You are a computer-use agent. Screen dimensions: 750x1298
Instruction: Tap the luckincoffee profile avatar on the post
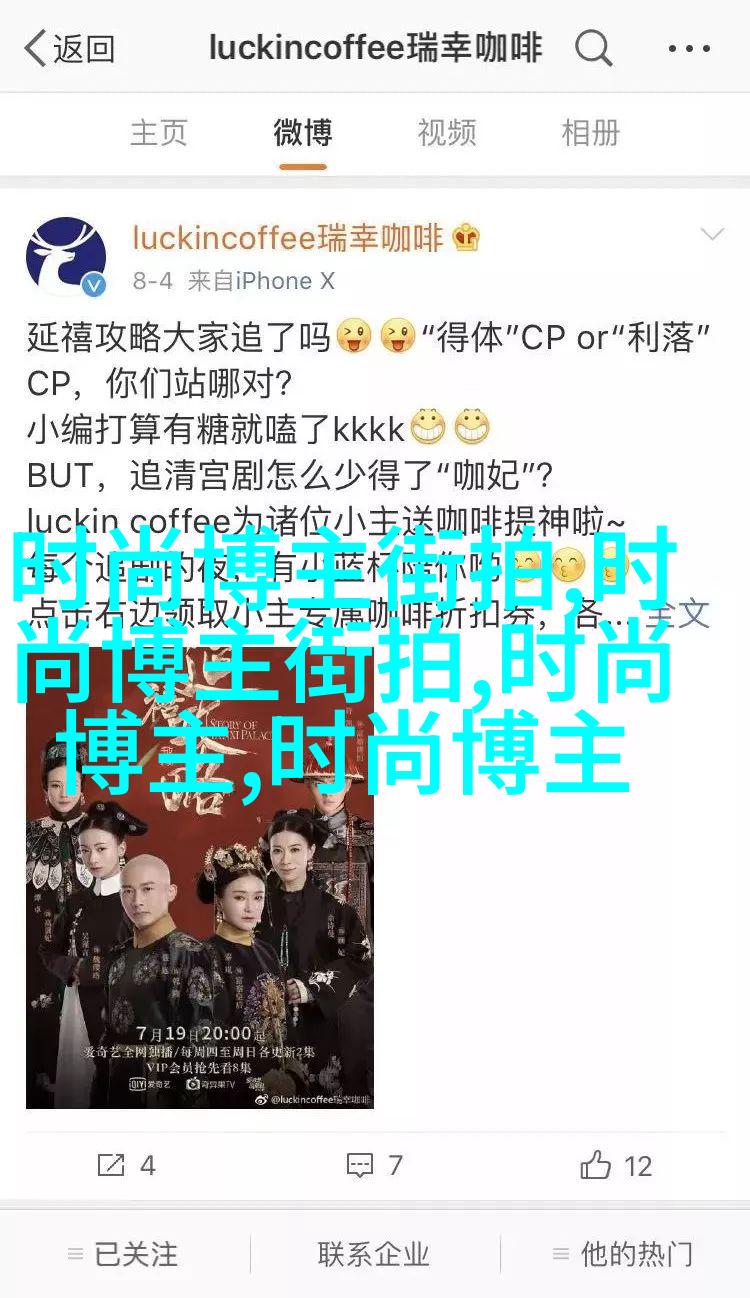coord(66,257)
